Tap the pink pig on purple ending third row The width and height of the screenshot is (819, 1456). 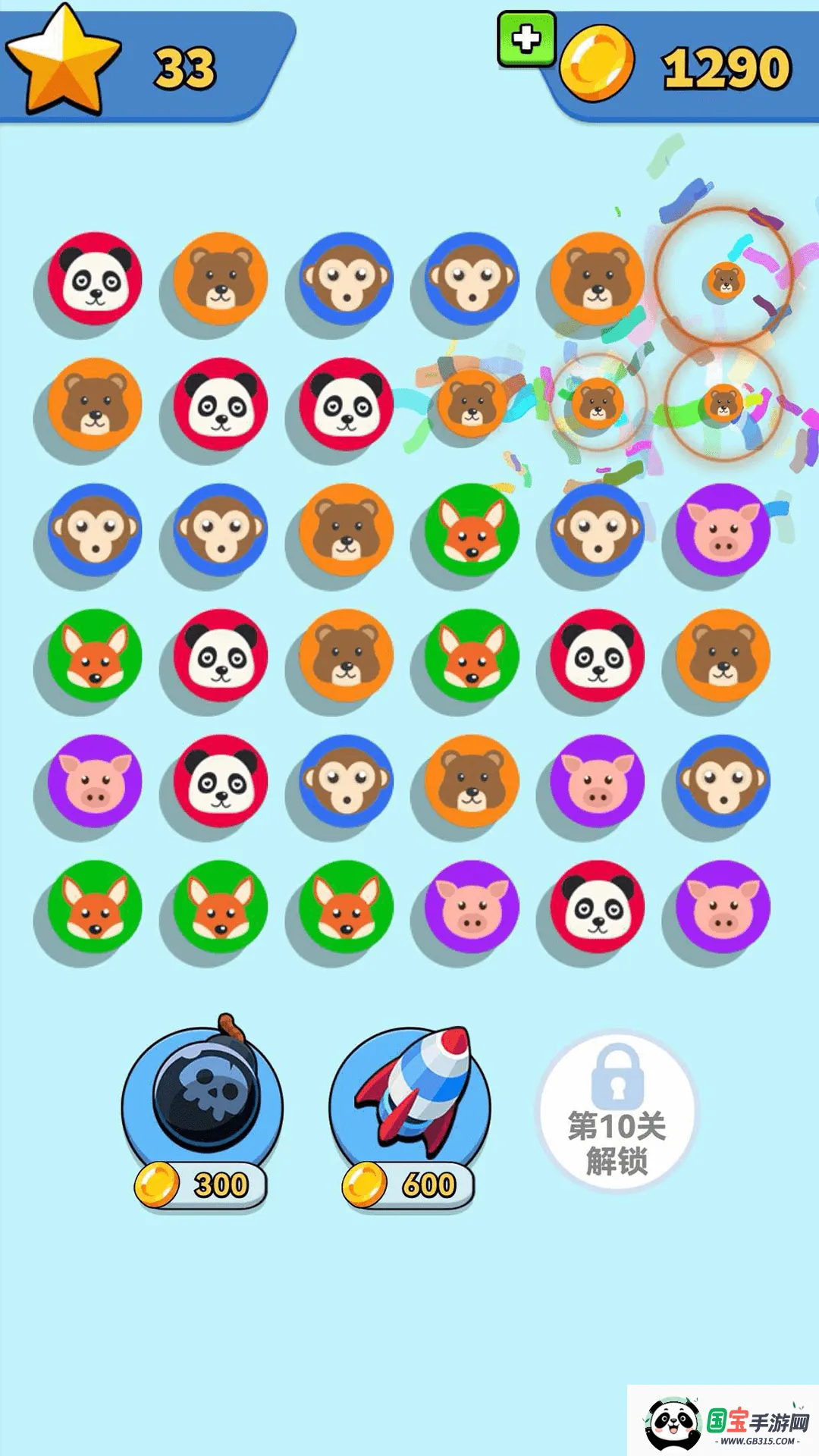coord(724,532)
